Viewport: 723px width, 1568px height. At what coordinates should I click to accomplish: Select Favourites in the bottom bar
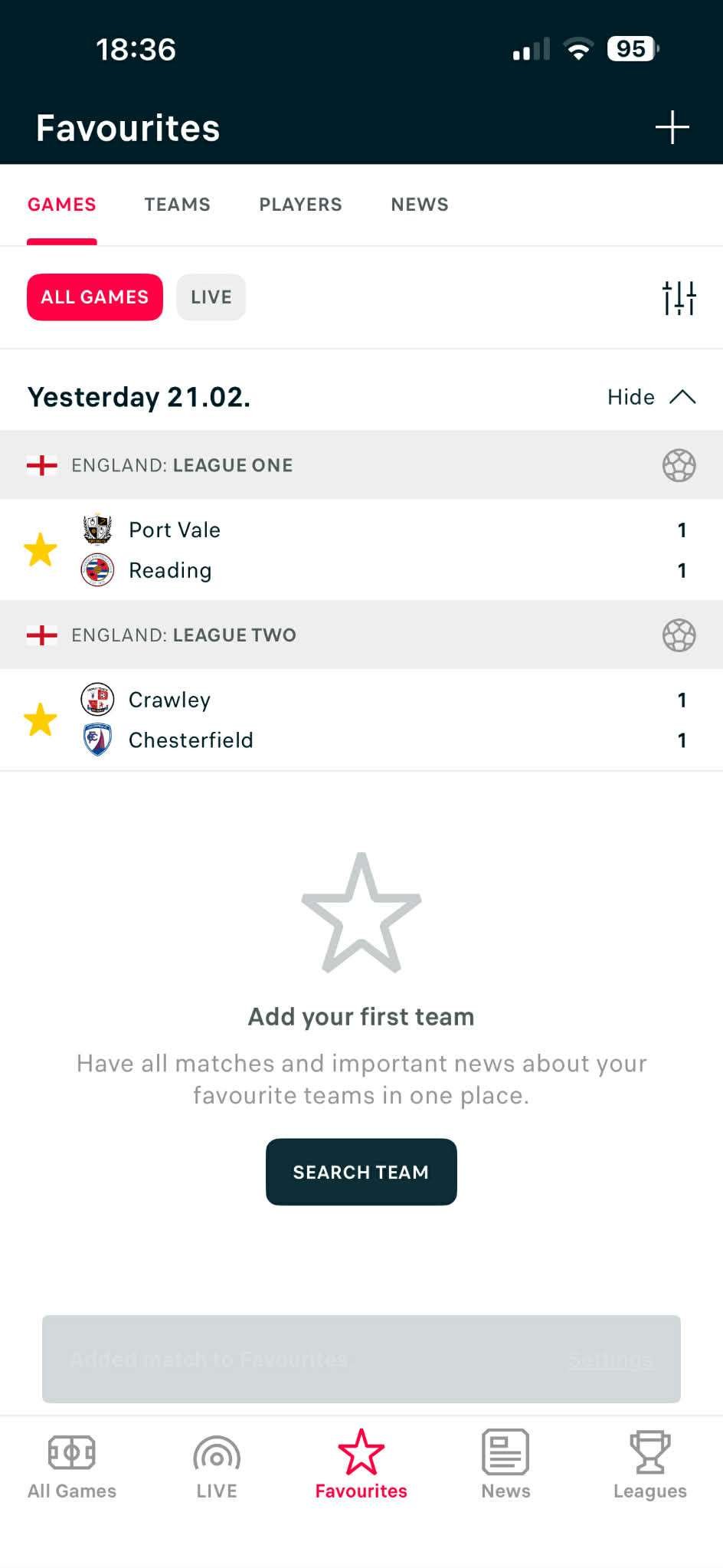tap(361, 1465)
